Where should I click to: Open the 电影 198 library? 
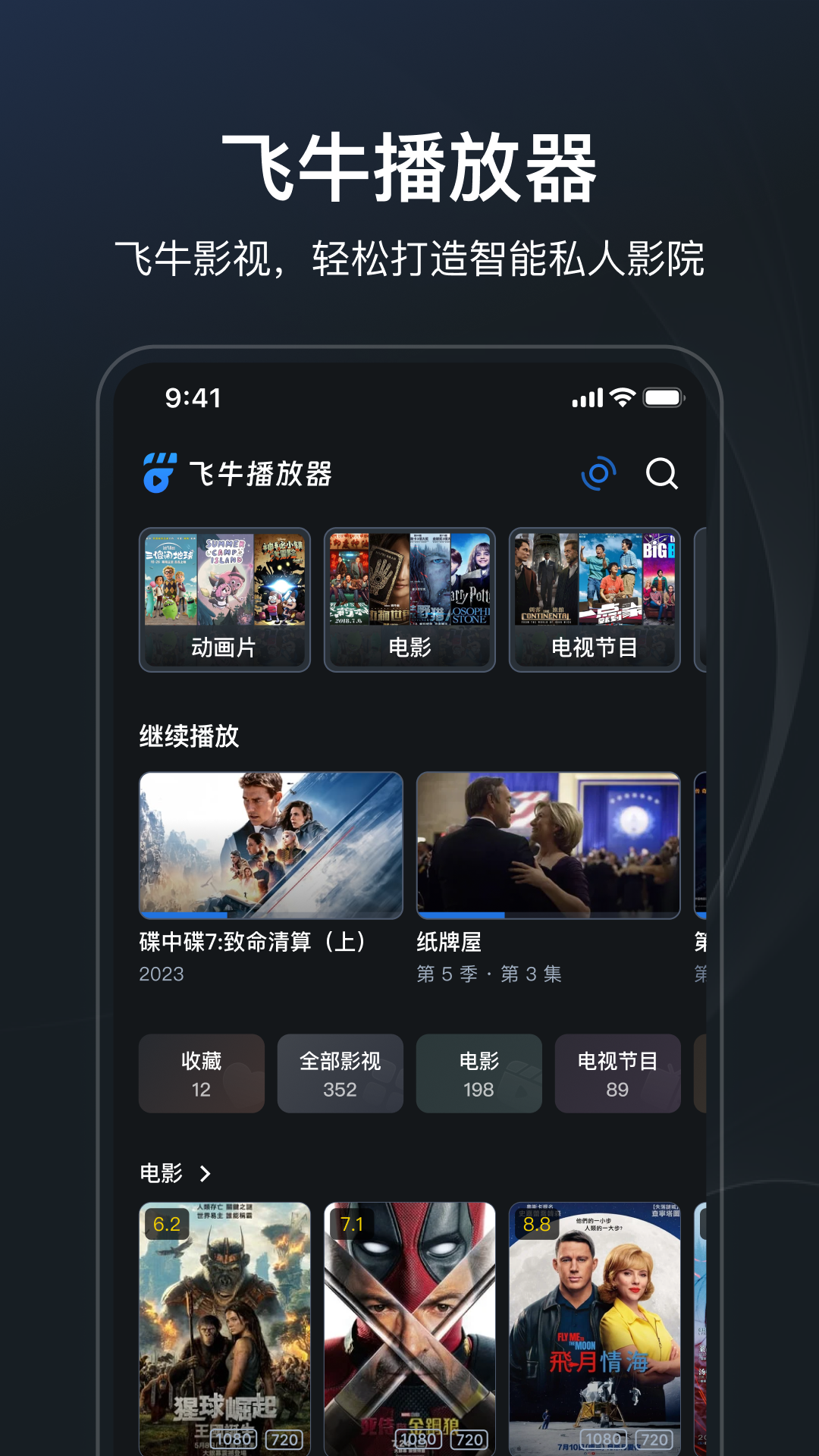tap(479, 1074)
